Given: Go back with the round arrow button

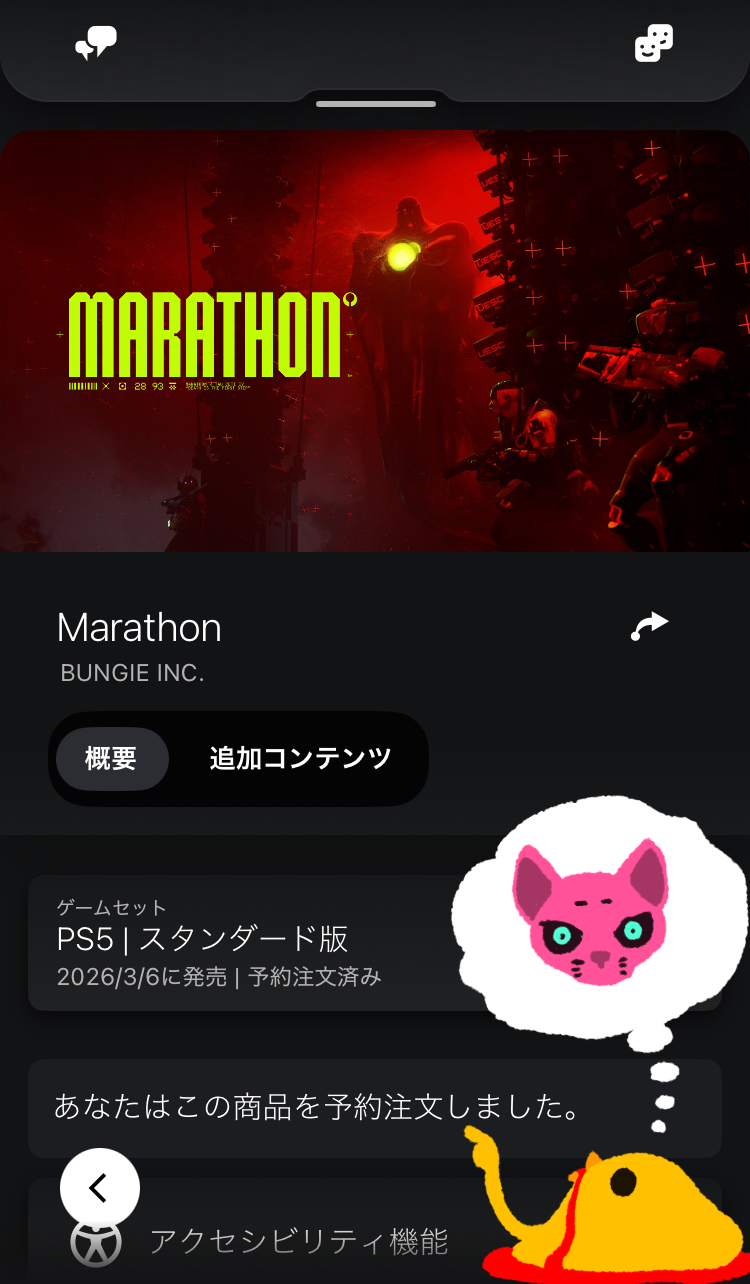Looking at the screenshot, I should tap(100, 1188).
